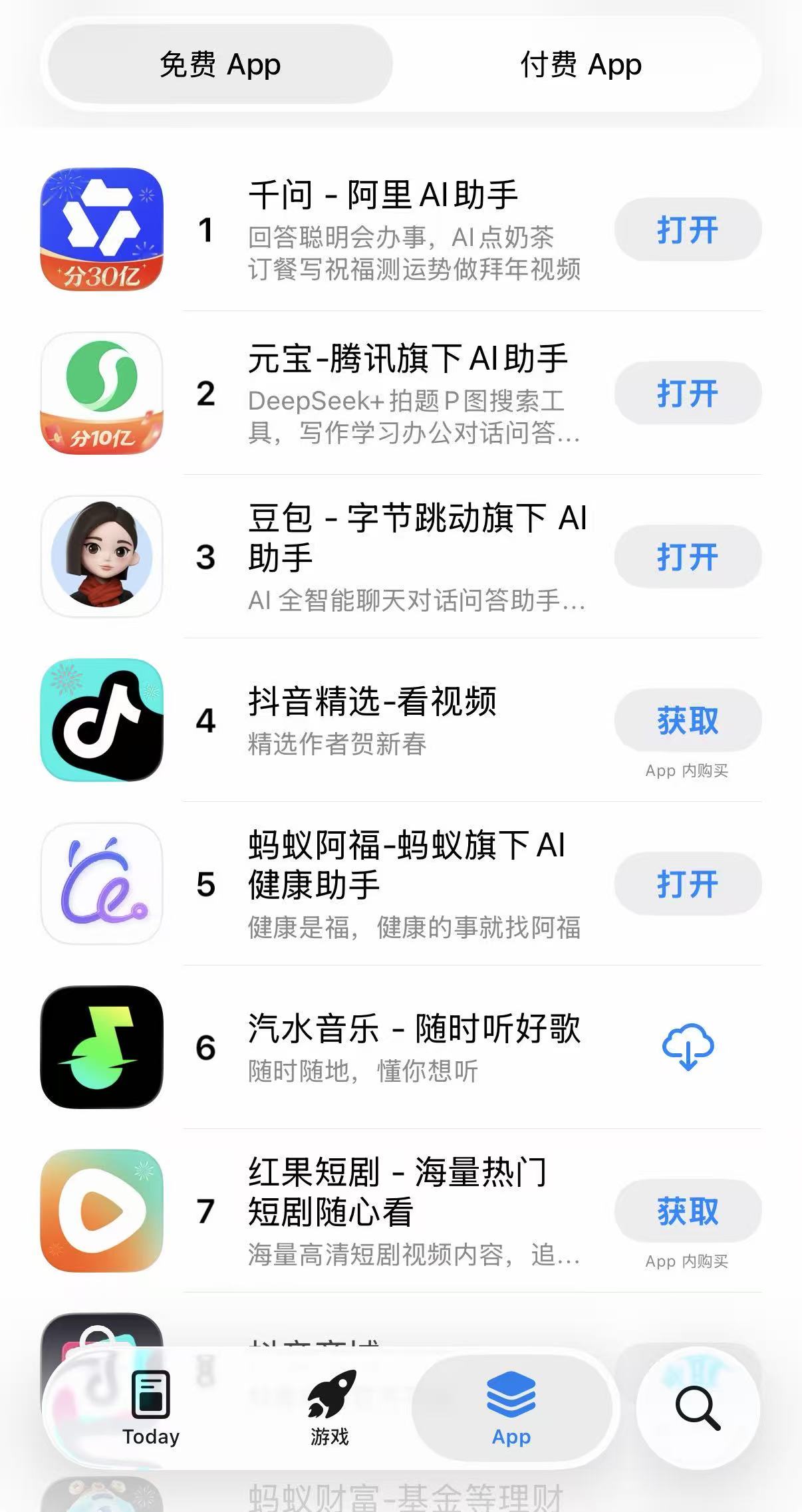The height and width of the screenshot is (1512, 802).
Task: Open the 抖音精选 video app icon
Action: tap(101, 721)
